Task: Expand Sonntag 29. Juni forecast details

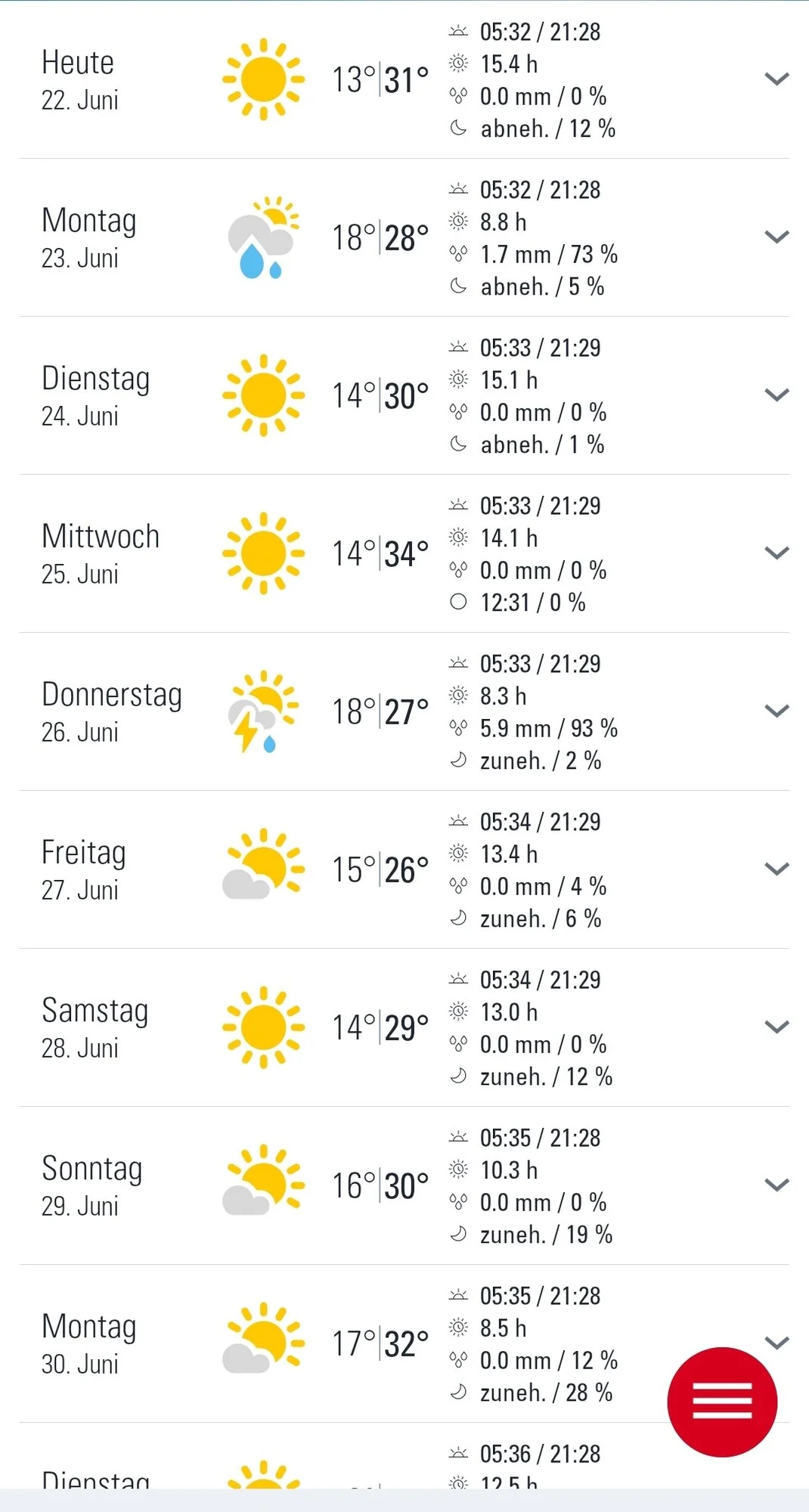Action: 776,1185
